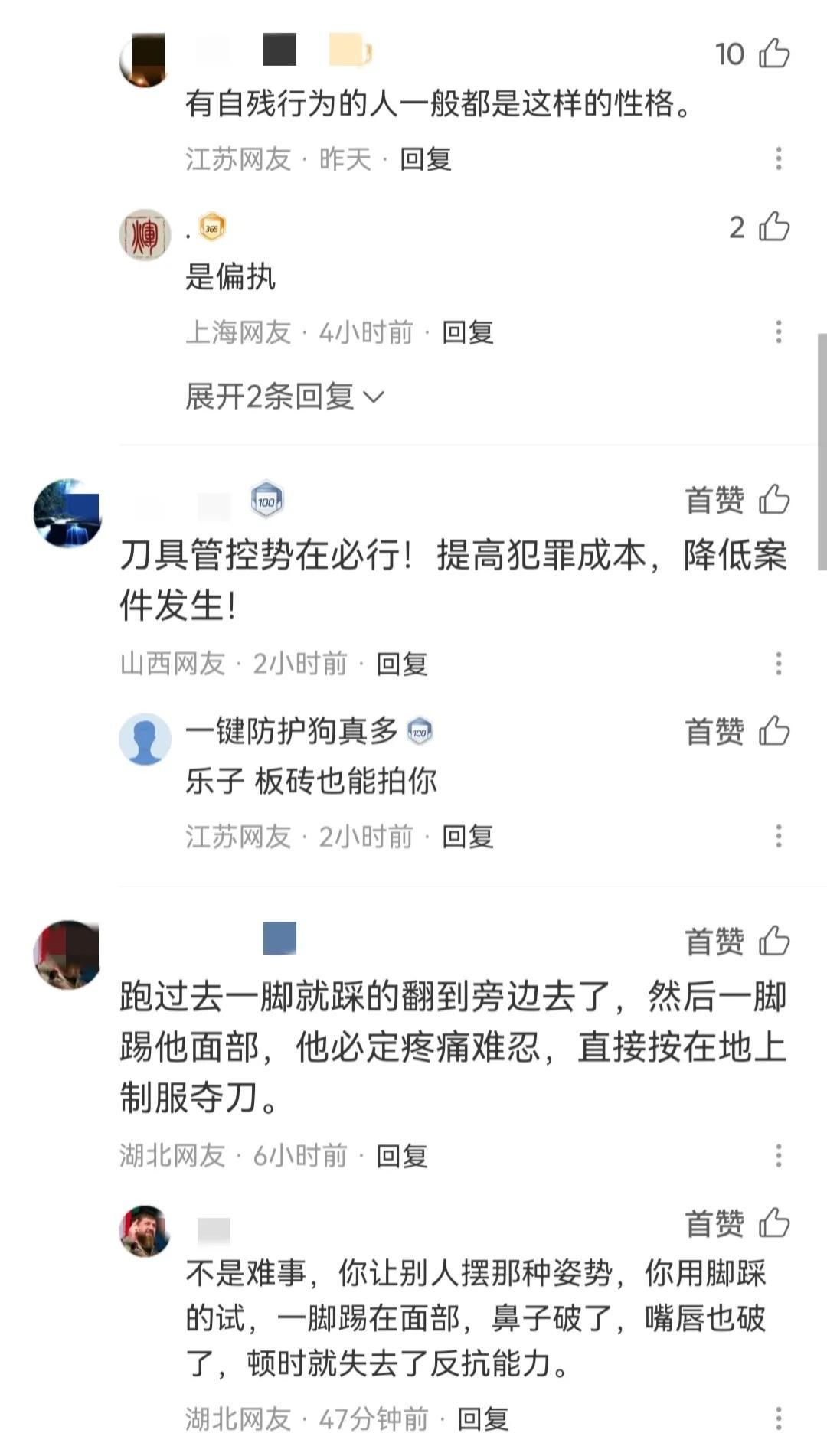
Task: Reply to the 湖北网友 comment from 6小时前
Action: click(x=401, y=1156)
